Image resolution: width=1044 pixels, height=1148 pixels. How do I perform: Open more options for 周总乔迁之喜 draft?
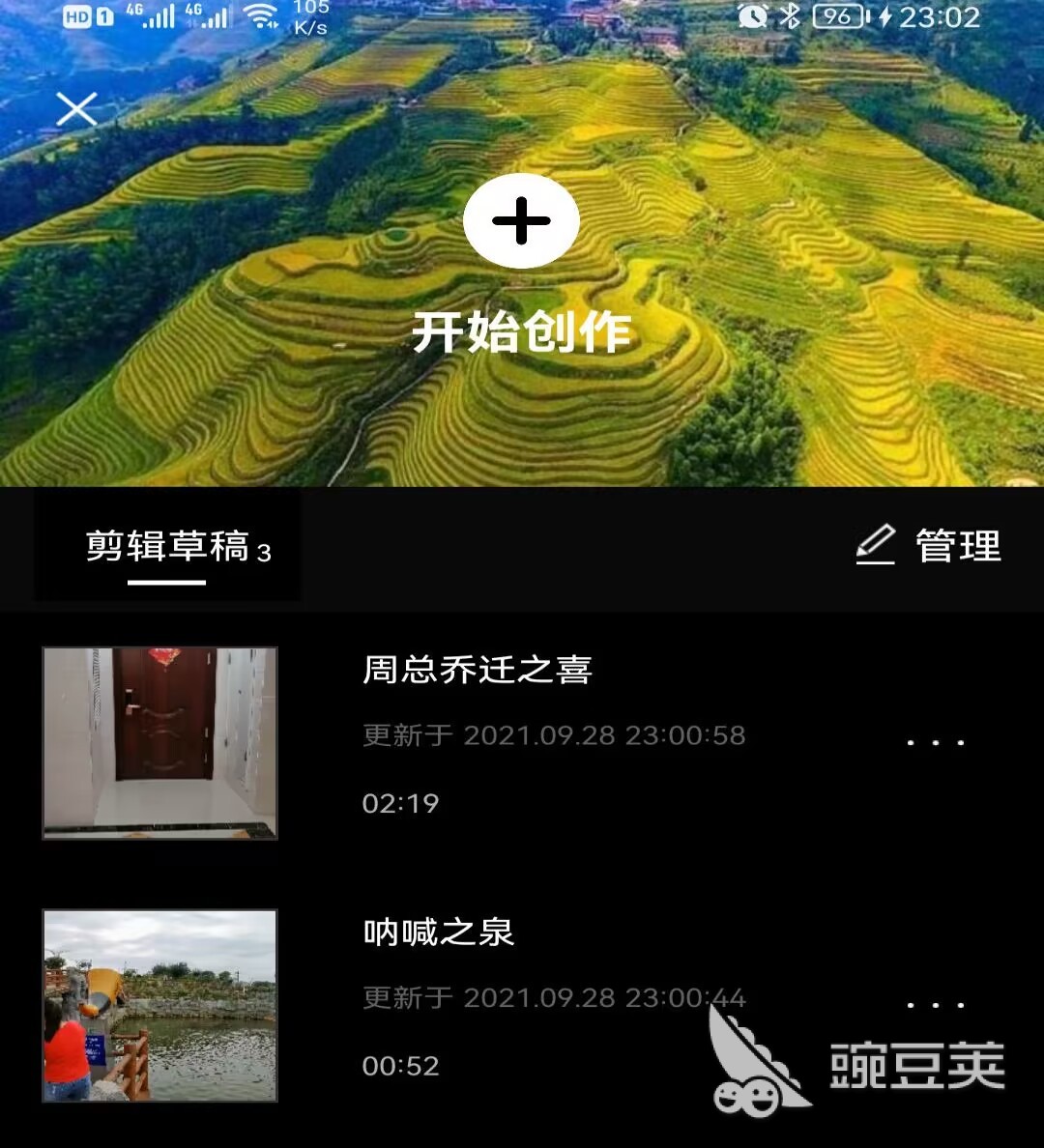tap(935, 740)
